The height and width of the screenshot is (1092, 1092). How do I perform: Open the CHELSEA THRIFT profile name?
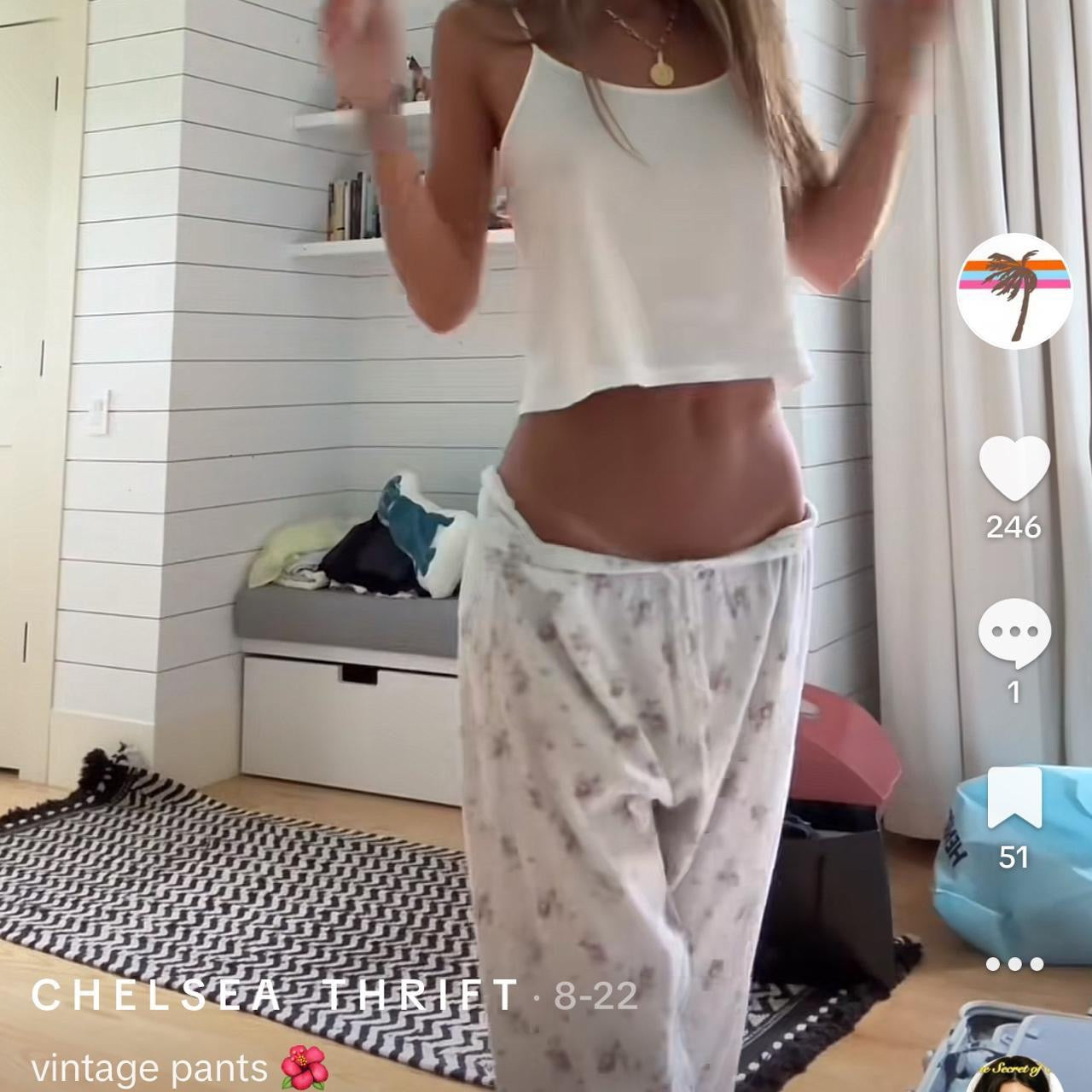[x=275, y=995]
